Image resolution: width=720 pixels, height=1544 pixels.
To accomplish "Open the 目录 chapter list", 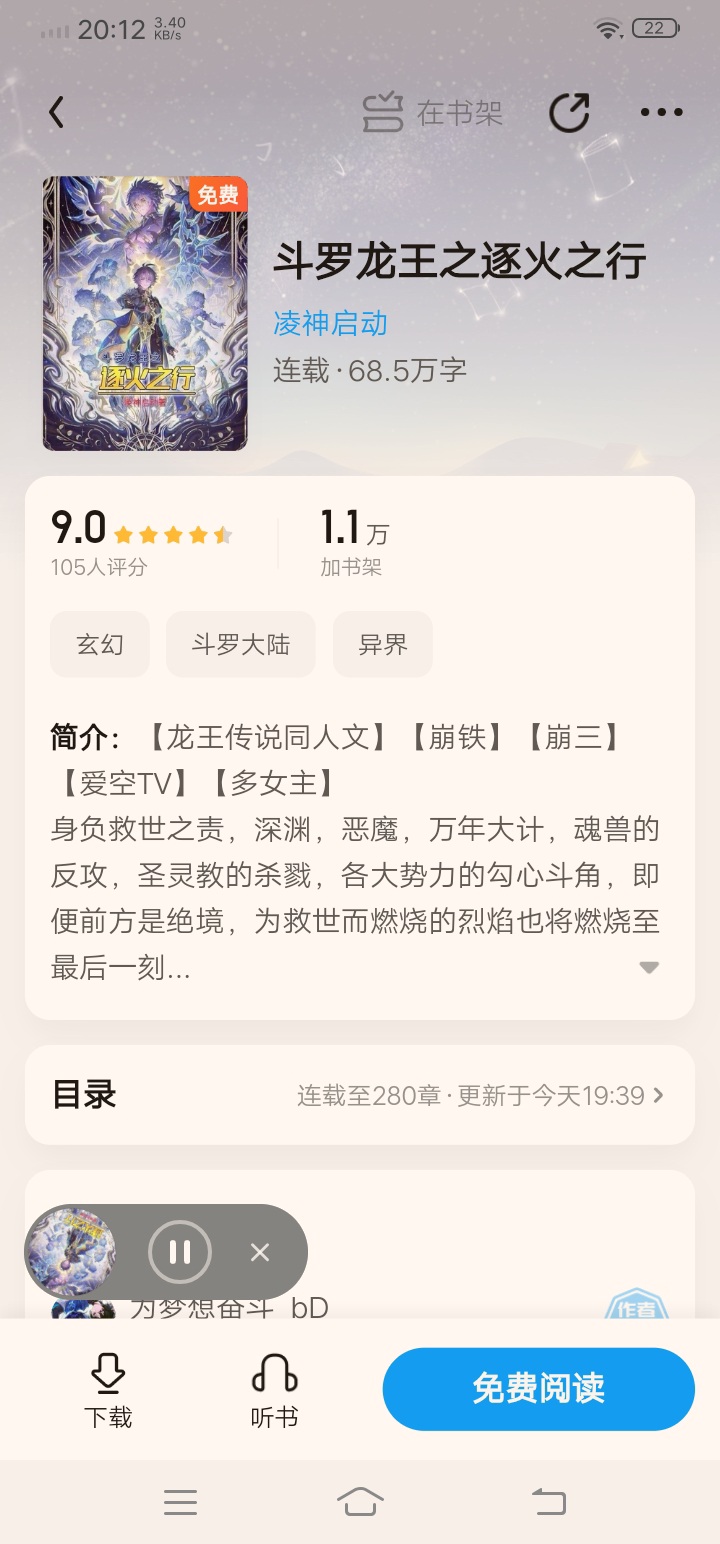I will coord(360,1095).
